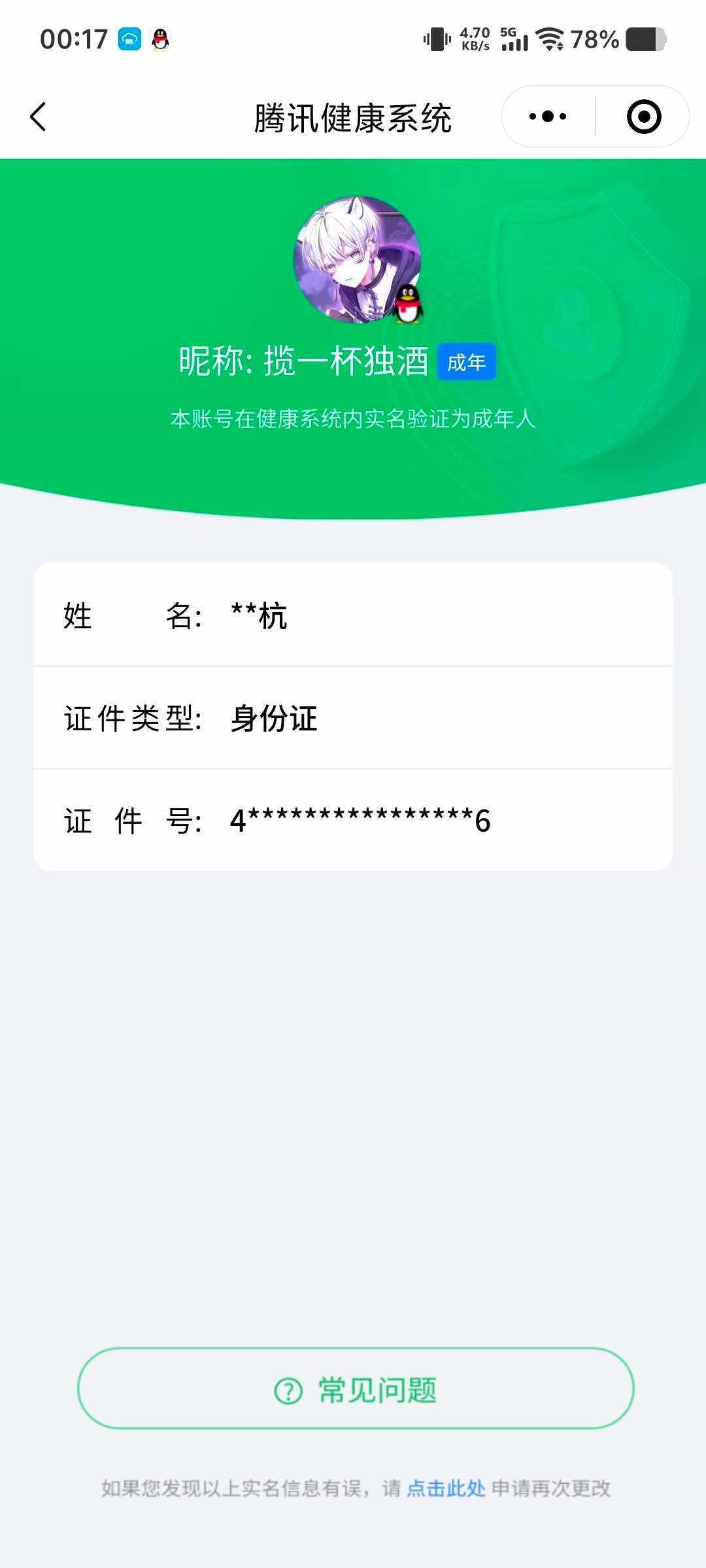This screenshot has height=1568, width=706.
Task: Tap the 腾讯健康系统 title in the header
Action: point(353,119)
